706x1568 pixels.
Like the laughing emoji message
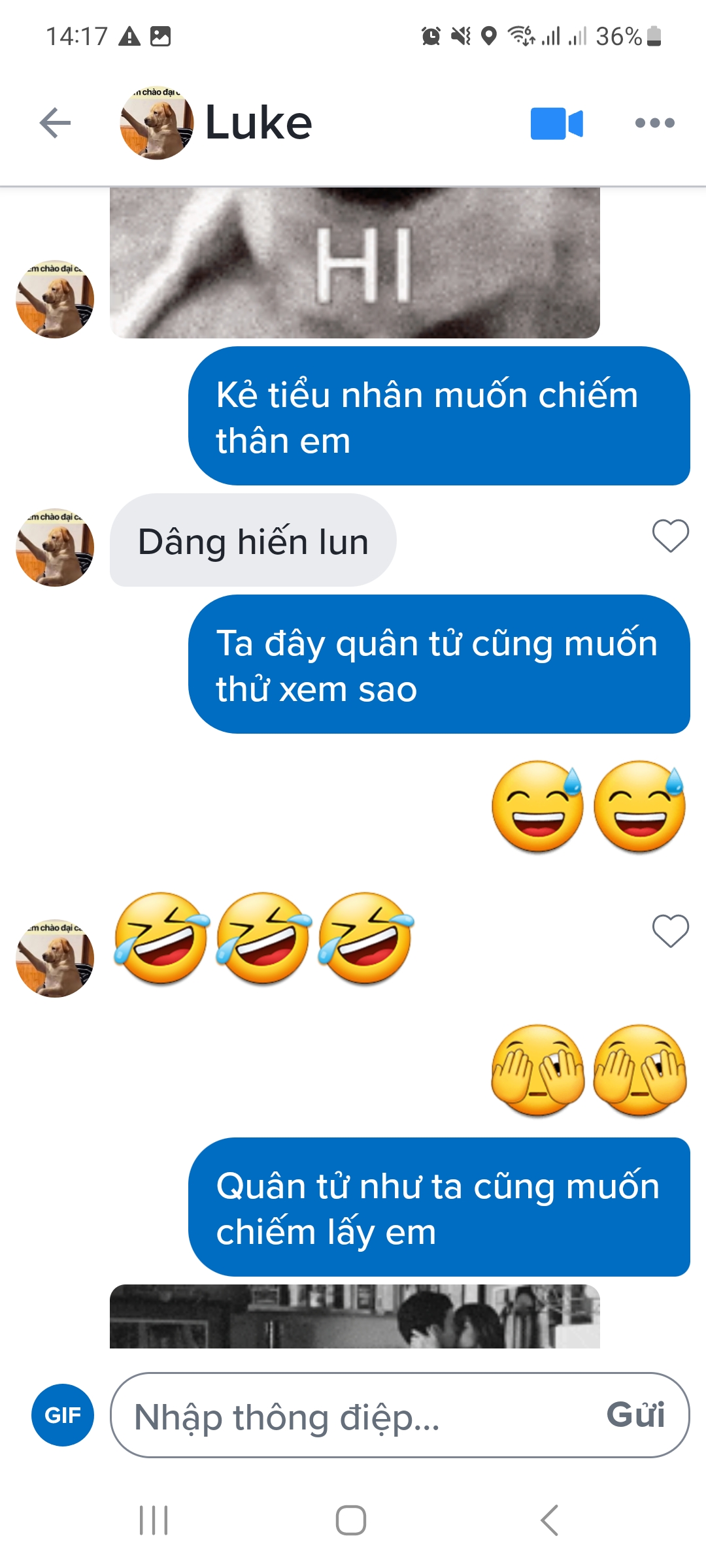(x=670, y=930)
